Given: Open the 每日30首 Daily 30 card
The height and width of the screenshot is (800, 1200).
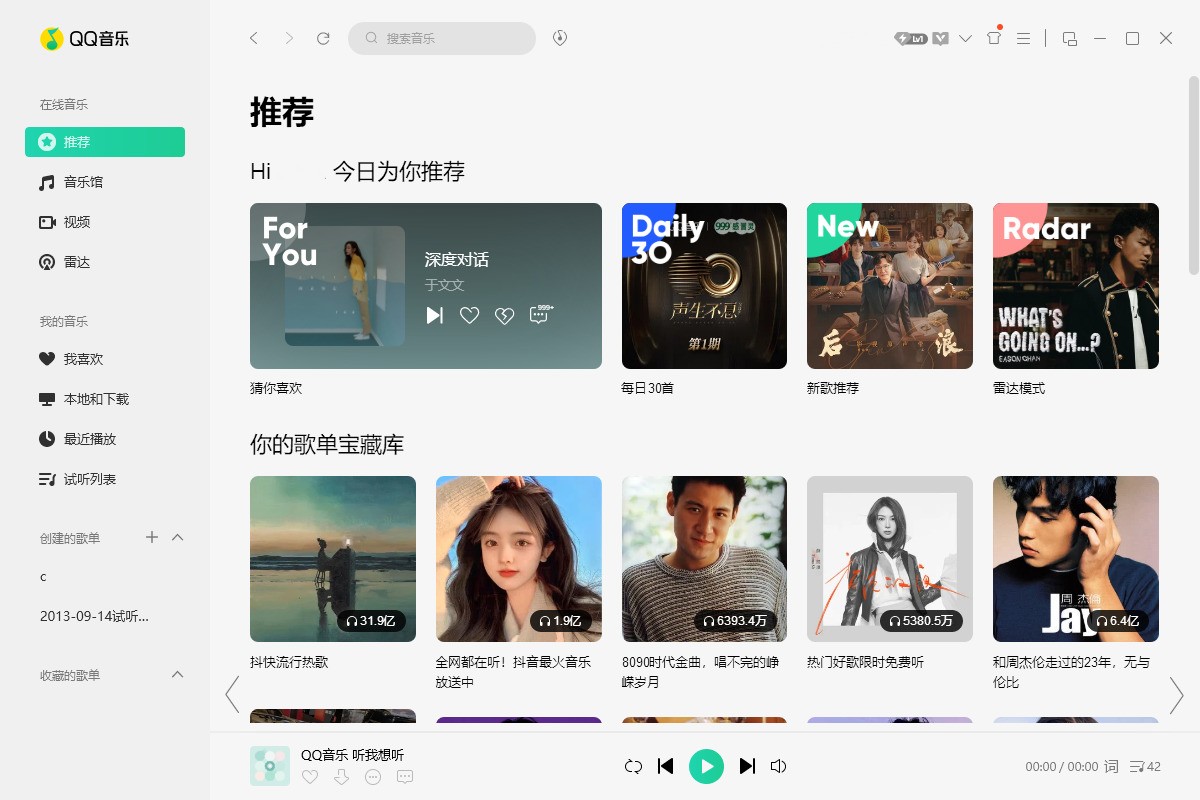Looking at the screenshot, I should (x=704, y=286).
